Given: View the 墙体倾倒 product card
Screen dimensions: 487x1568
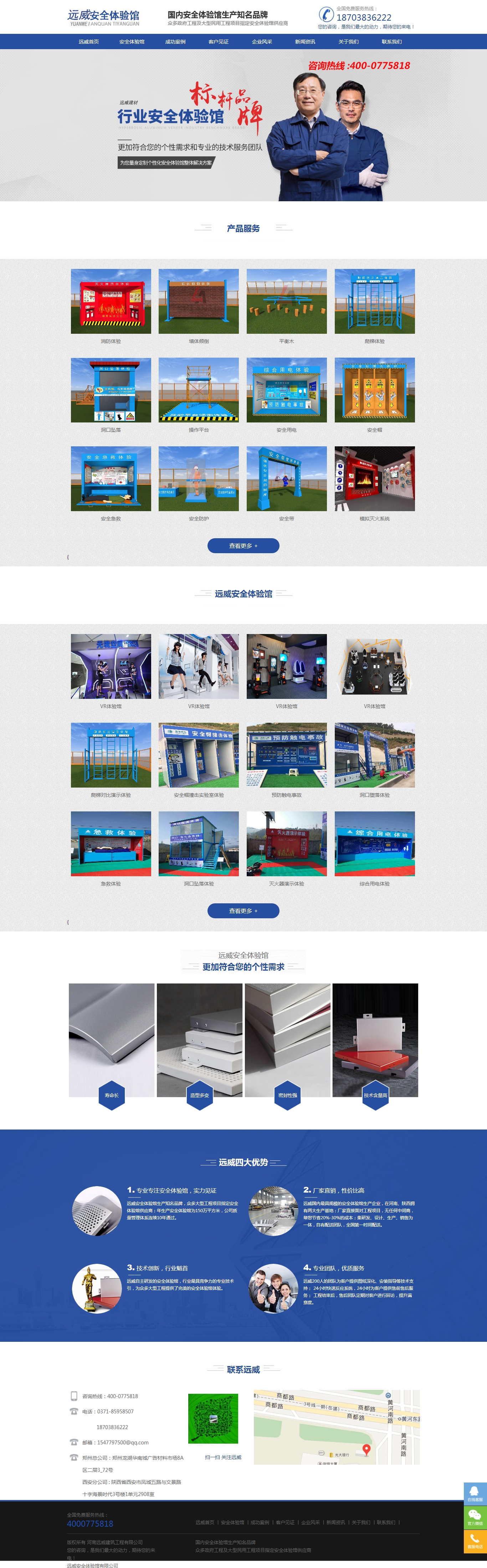Looking at the screenshot, I should tap(199, 302).
